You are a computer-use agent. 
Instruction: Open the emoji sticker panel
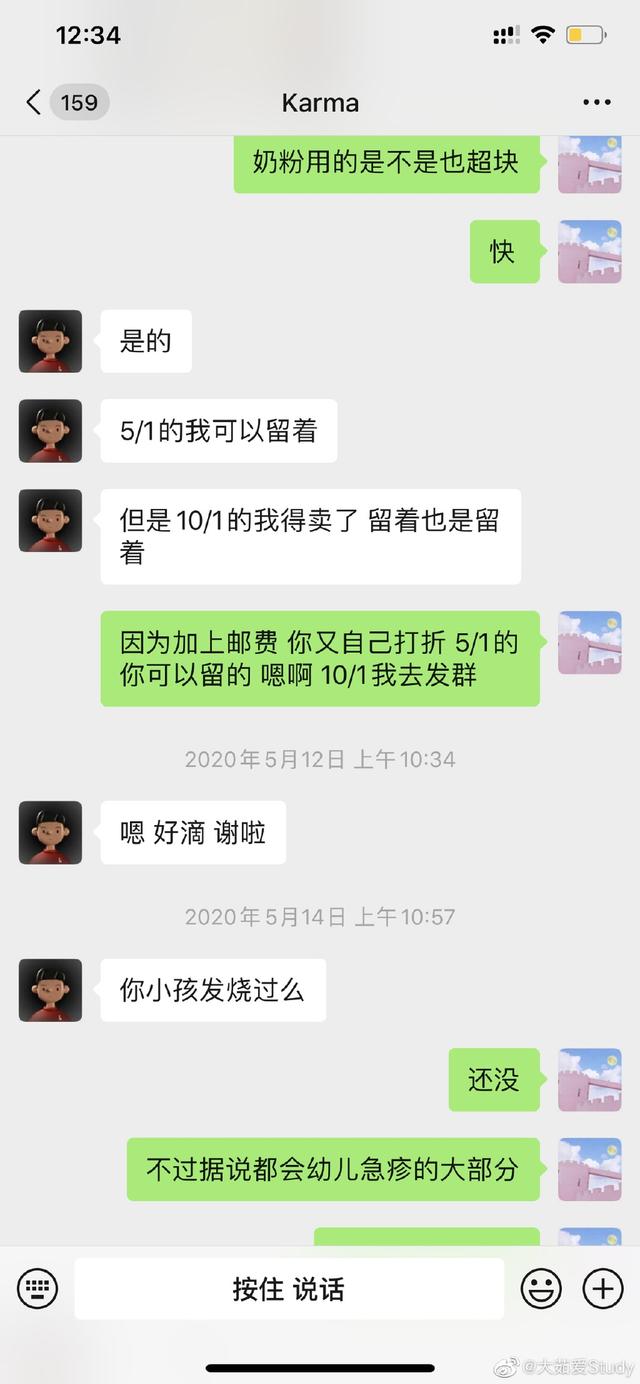[x=541, y=1289]
